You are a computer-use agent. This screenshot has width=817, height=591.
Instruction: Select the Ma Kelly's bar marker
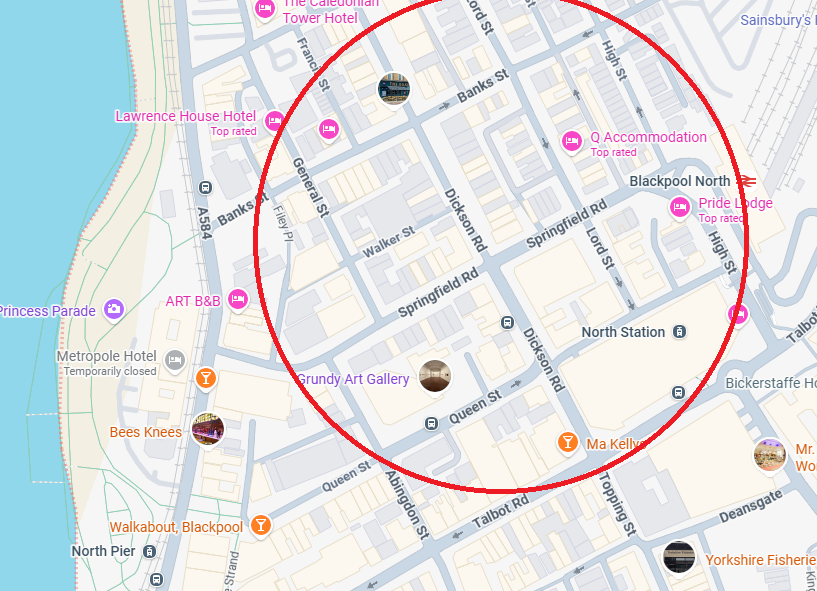click(x=567, y=442)
